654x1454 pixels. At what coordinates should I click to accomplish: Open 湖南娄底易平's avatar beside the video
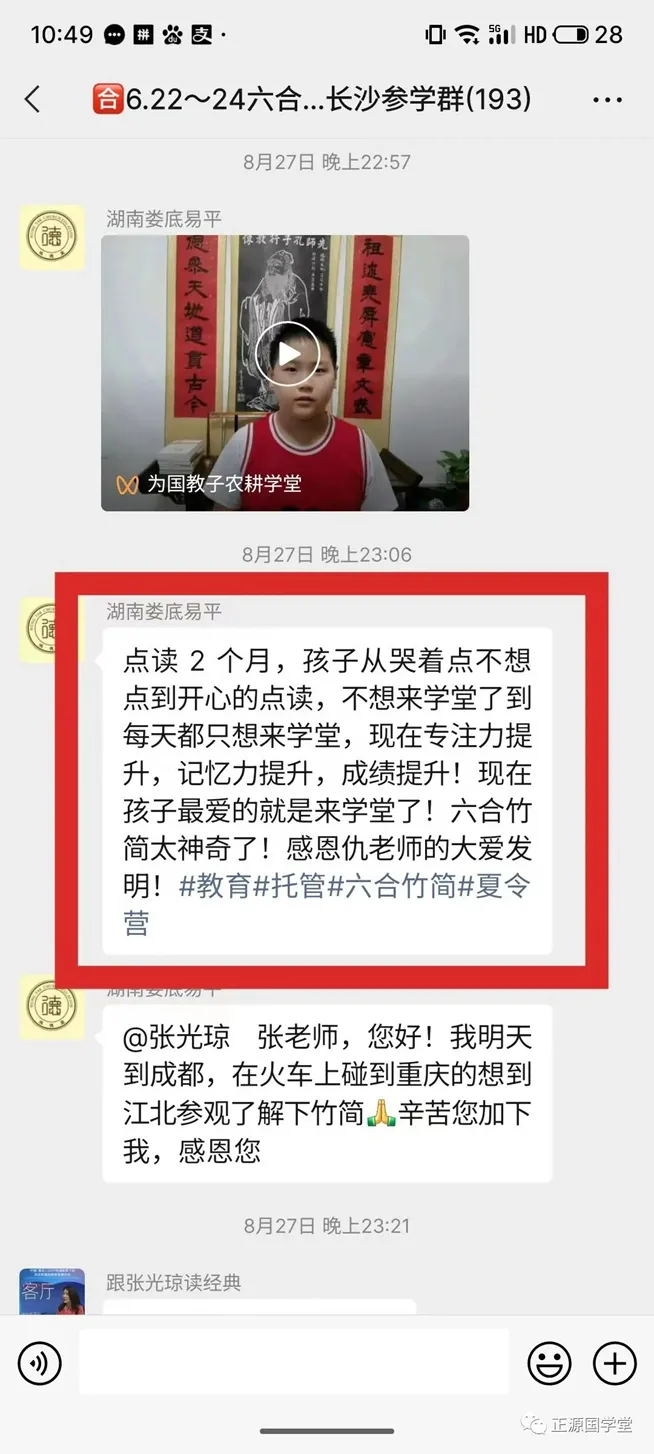[x=51, y=237]
